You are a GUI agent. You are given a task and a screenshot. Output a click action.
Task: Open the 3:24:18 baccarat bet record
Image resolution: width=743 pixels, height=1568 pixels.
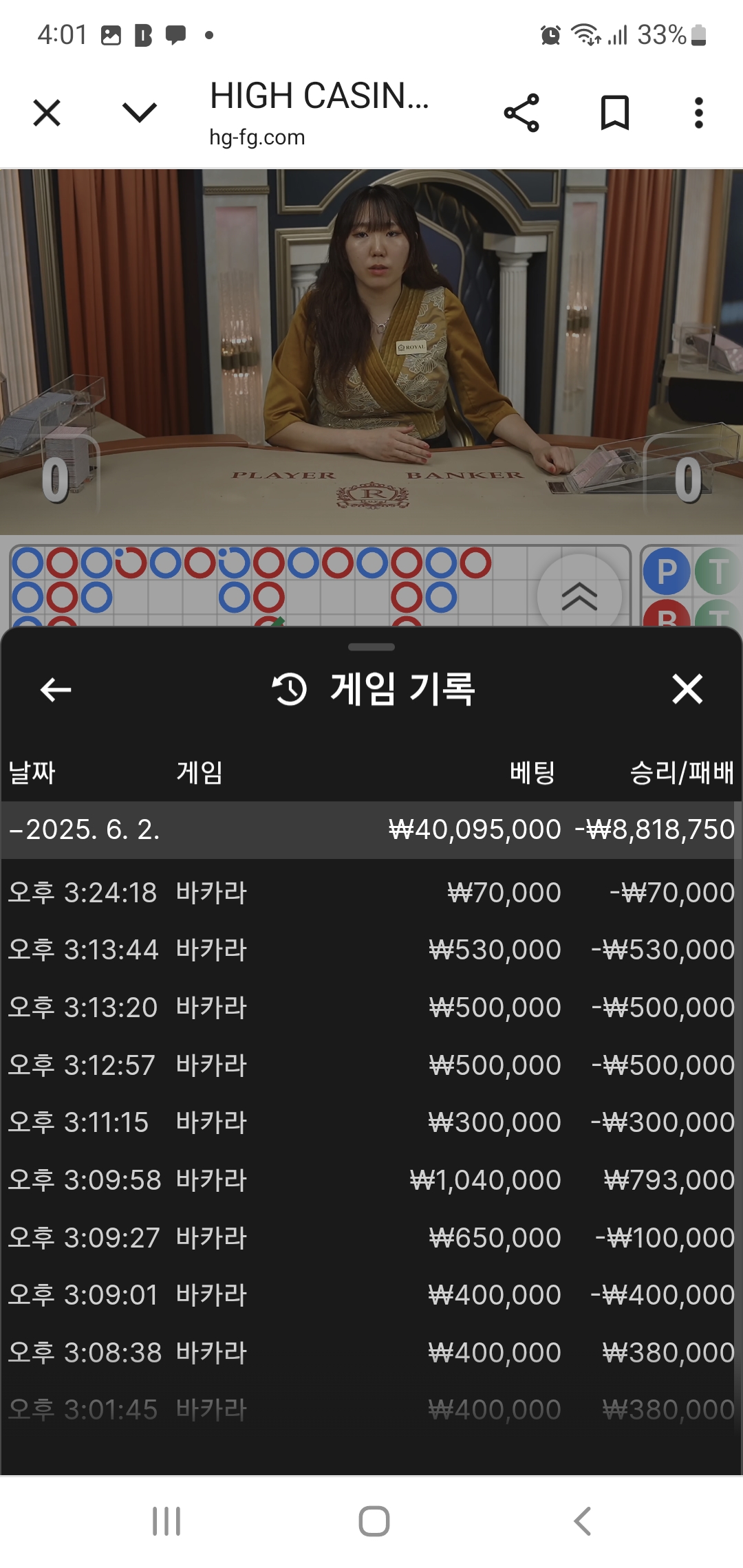tap(371, 893)
